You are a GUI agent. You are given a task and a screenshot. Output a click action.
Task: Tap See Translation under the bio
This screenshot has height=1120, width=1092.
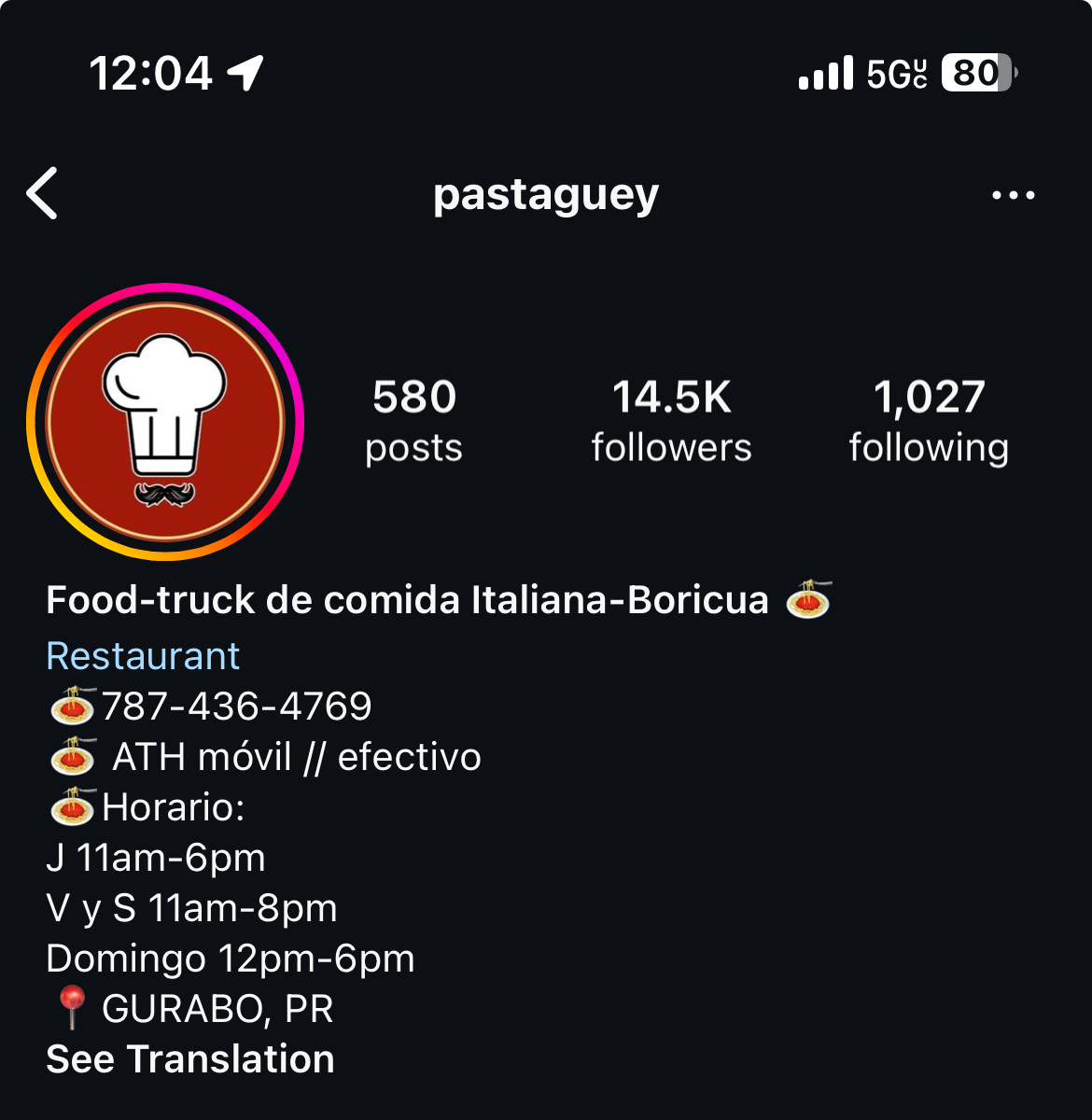pyautogui.click(x=190, y=1059)
